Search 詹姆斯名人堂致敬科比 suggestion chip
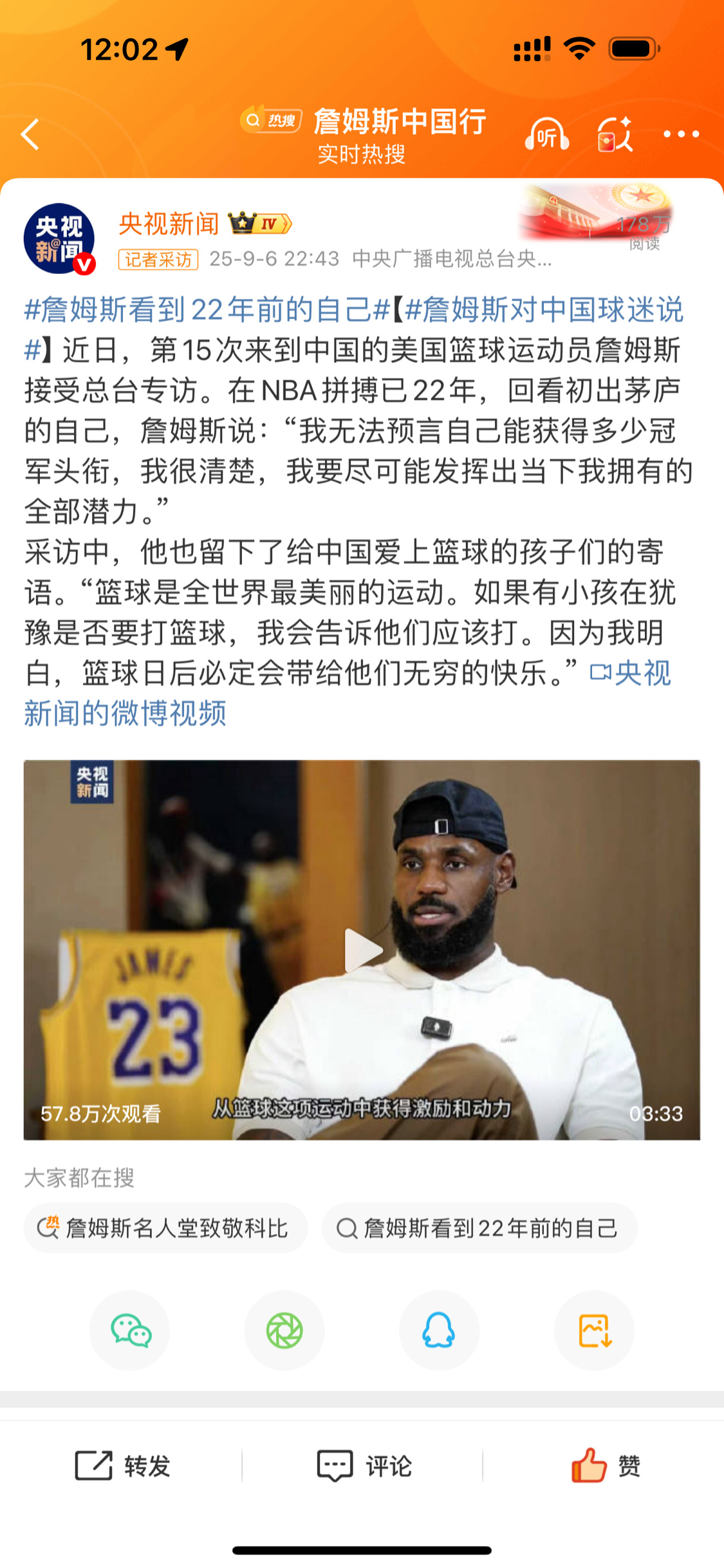Viewport: 724px width, 1568px height. (x=166, y=1228)
